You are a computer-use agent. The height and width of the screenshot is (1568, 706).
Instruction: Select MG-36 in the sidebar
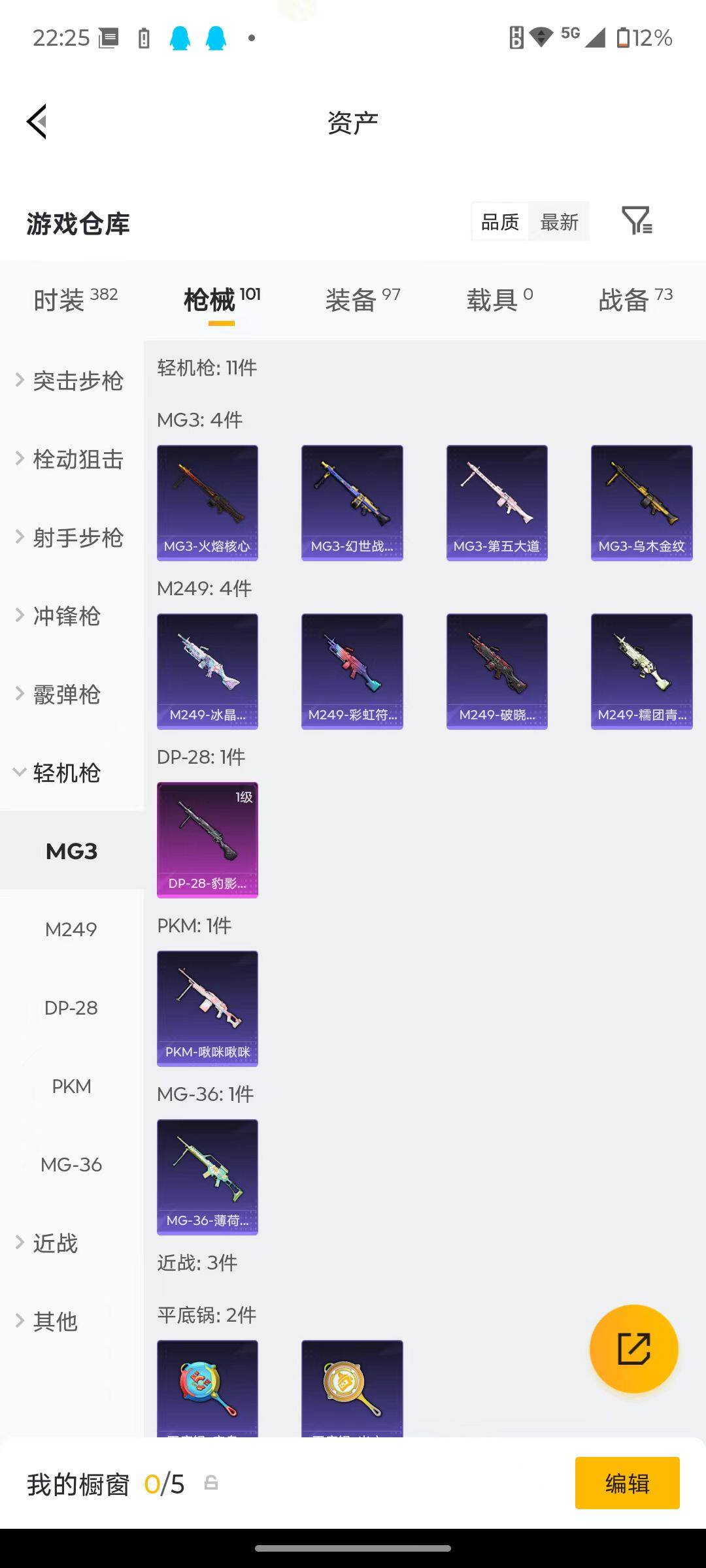click(x=71, y=1164)
